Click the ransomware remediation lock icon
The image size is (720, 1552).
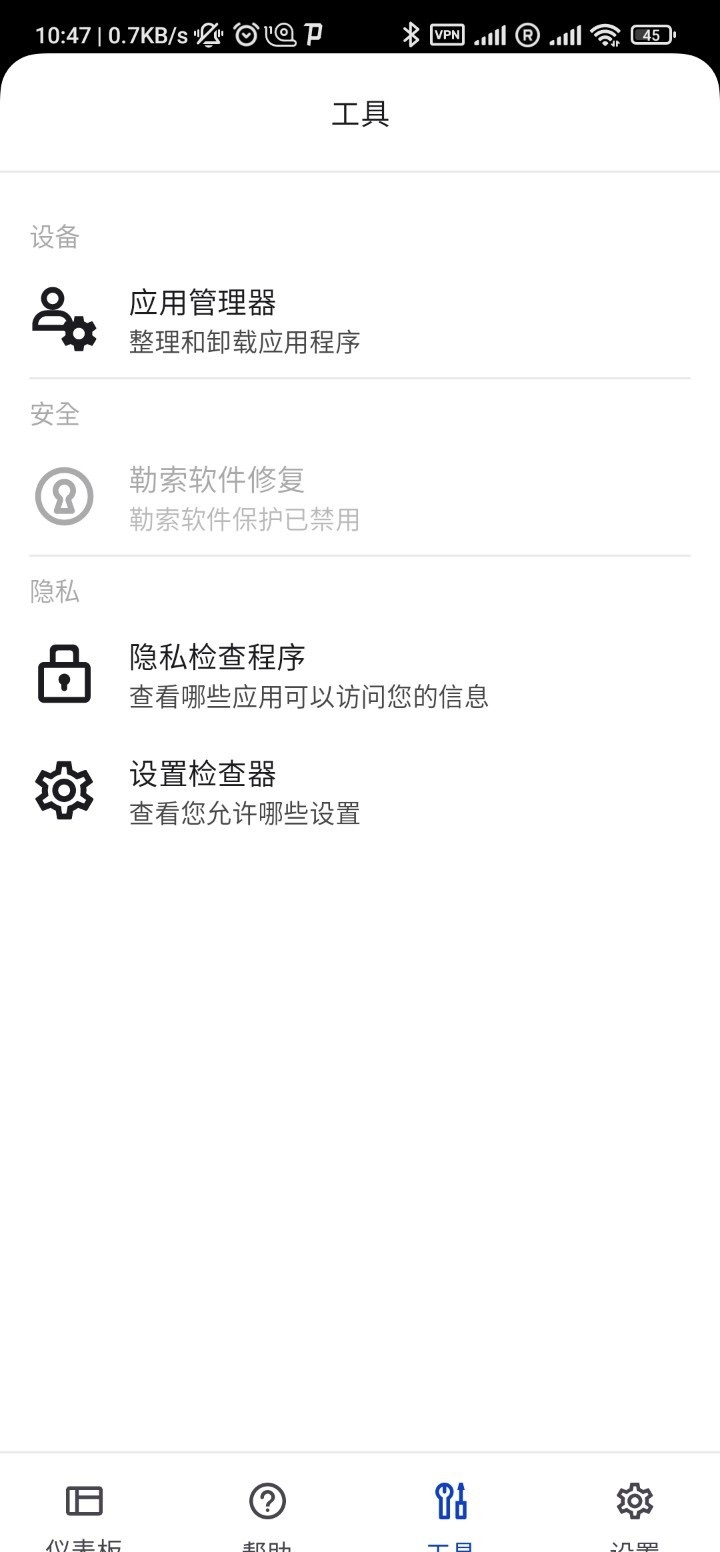pyautogui.click(x=64, y=495)
